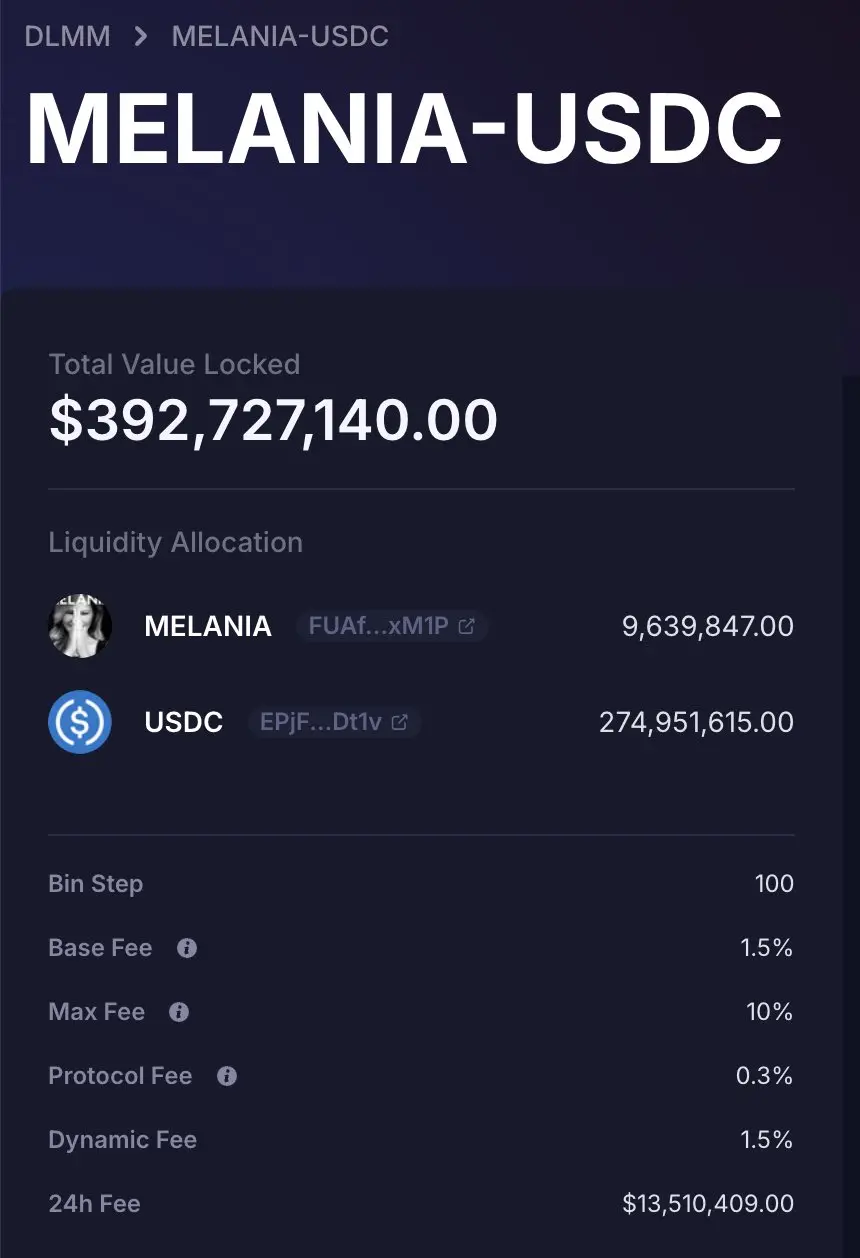Show info about Base Fee
The image size is (860, 1258).
point(187,948)
